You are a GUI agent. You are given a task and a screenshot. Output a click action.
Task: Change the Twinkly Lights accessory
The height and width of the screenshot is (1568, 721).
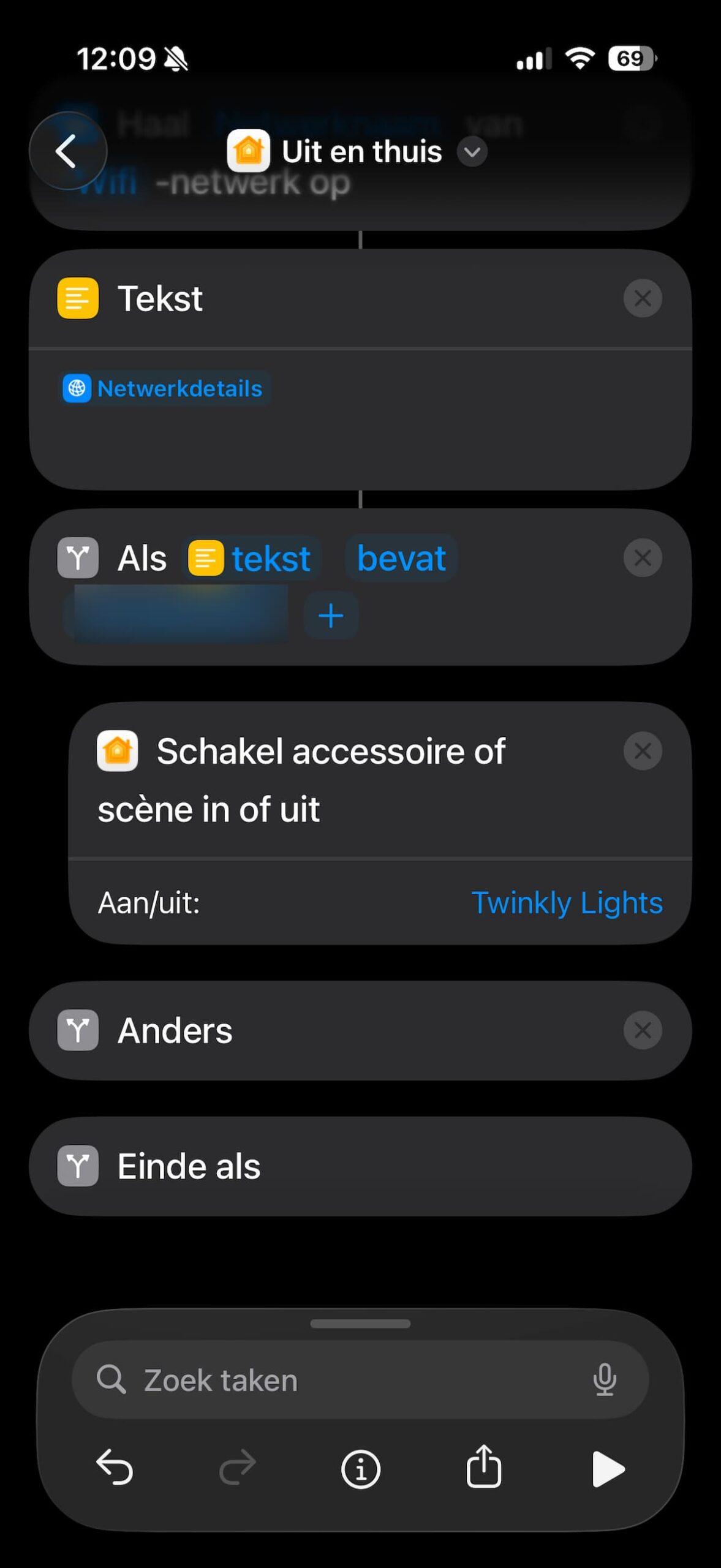567,903
